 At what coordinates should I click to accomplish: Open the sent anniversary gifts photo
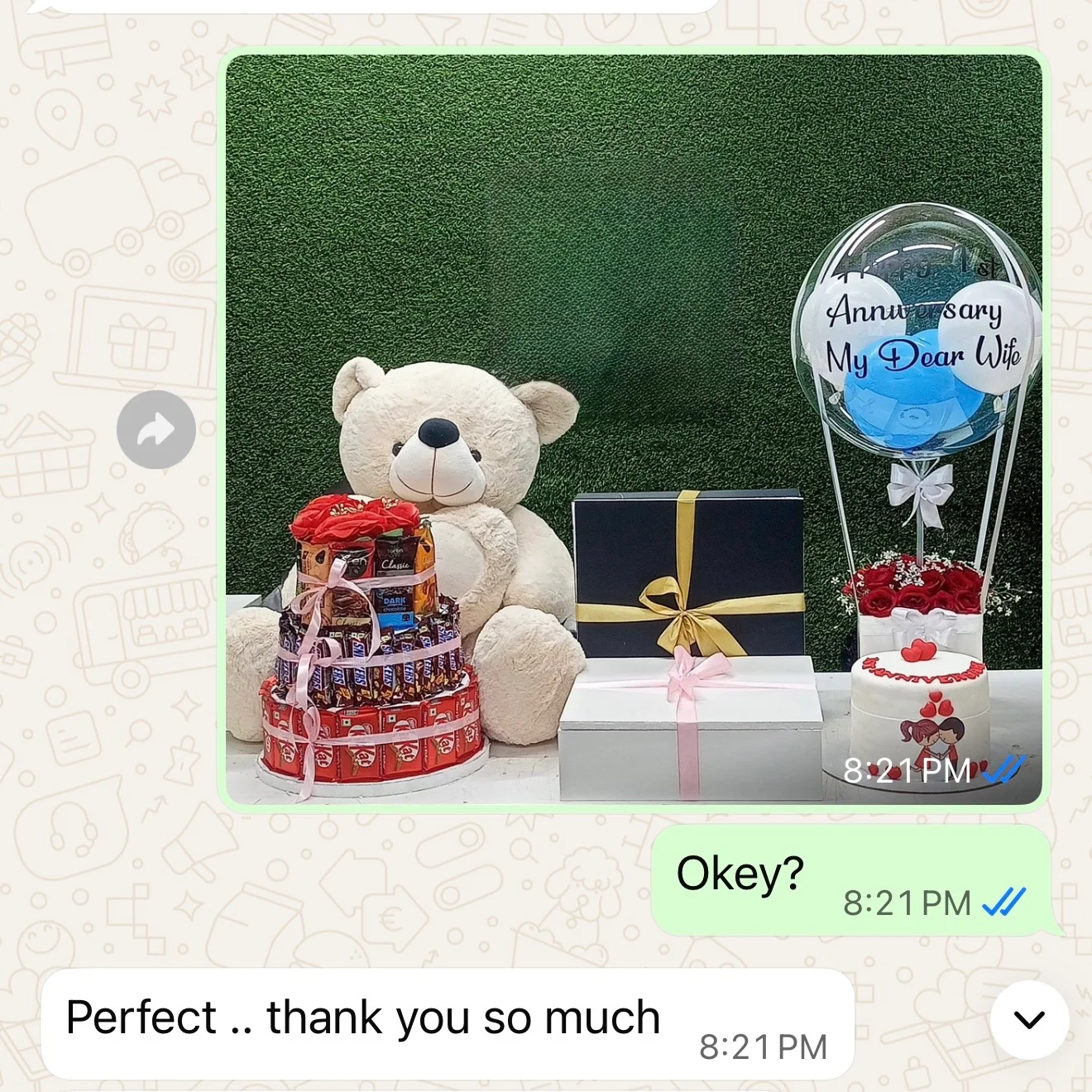(x=633, y=430)
